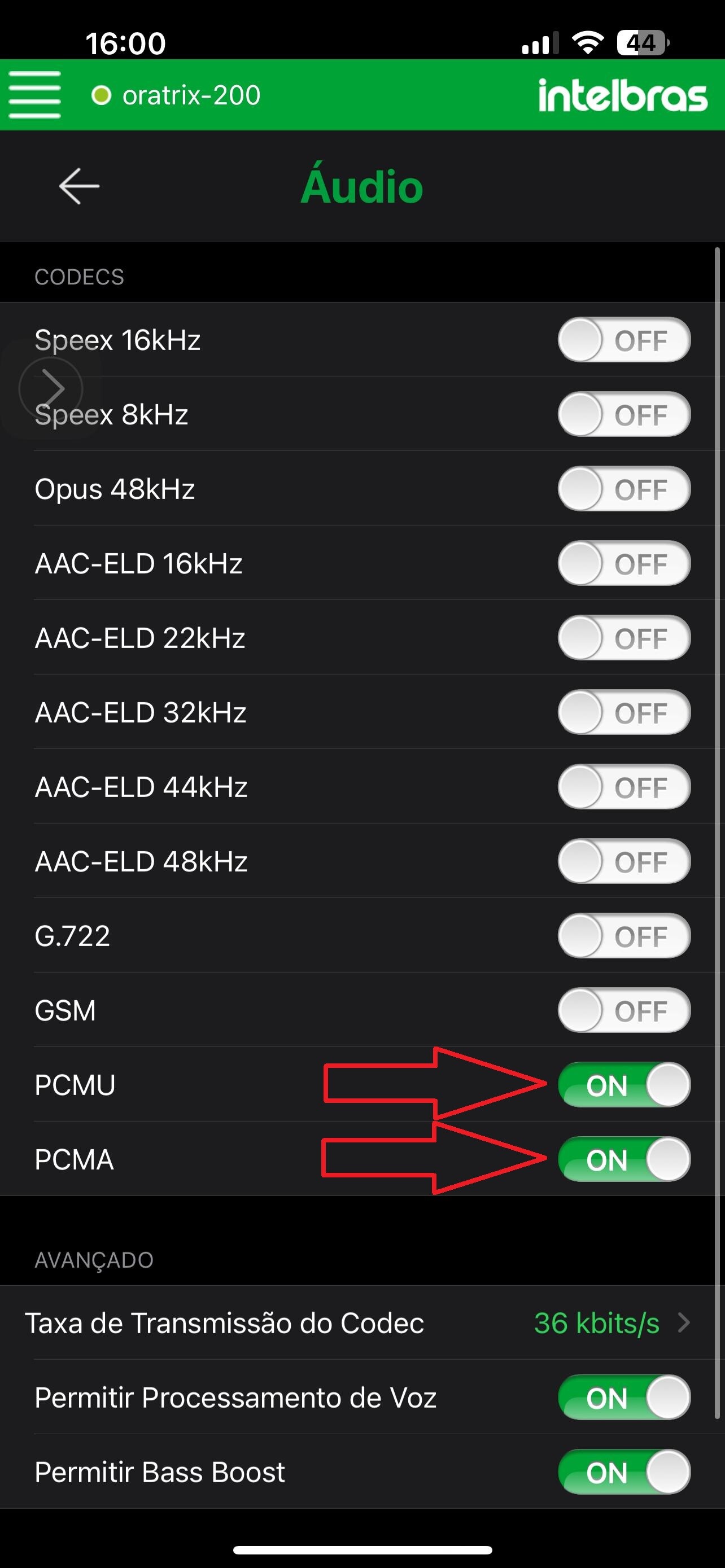Switch on AAC-ELD 16kHz
Image resolution: width=725 pixels, height=1568 pixels.
624,564
